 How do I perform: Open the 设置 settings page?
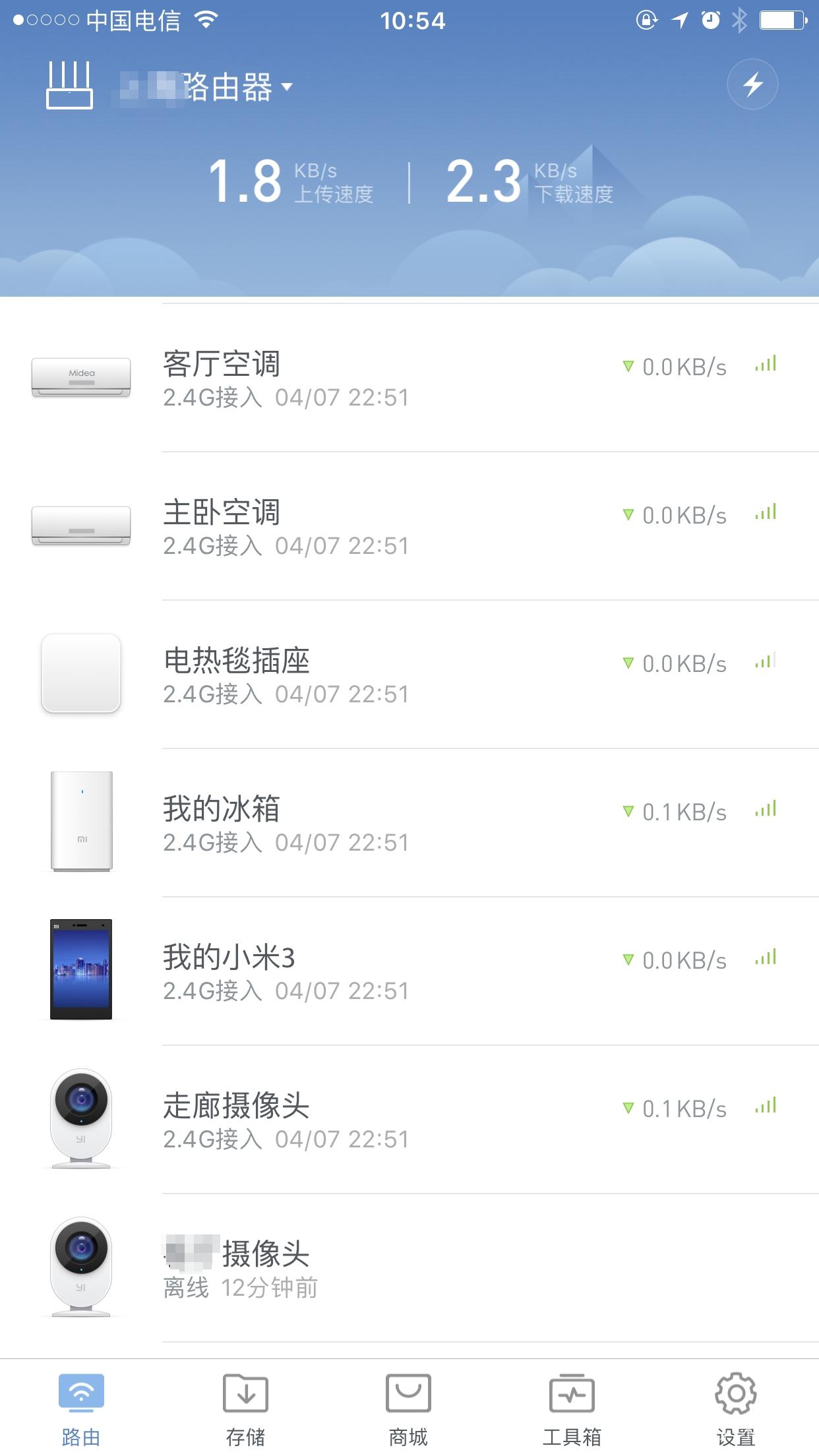pyautogui.click(x=737, y=1405)
